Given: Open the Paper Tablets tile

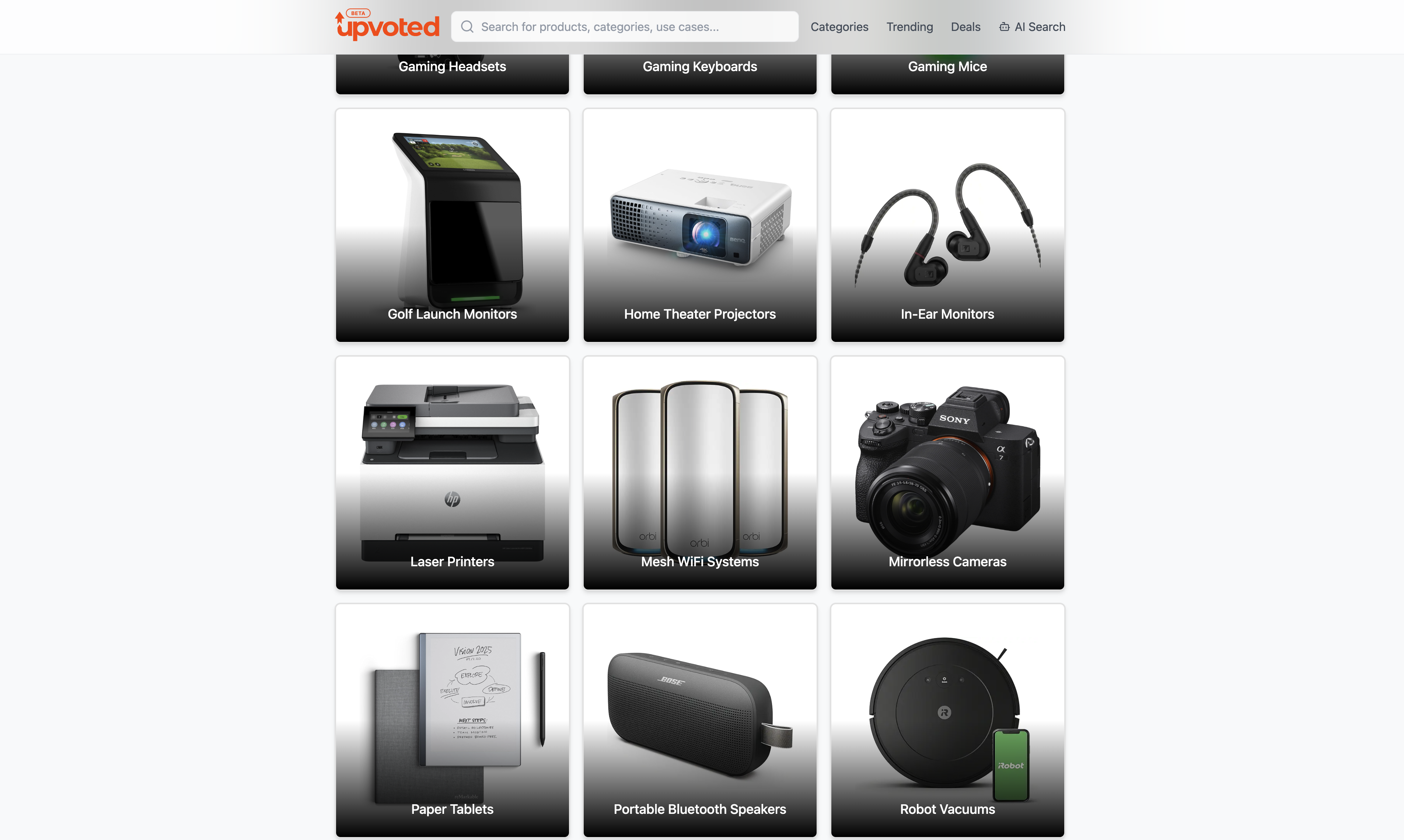Looking at the screenshot, I should (x=452, y=720).
